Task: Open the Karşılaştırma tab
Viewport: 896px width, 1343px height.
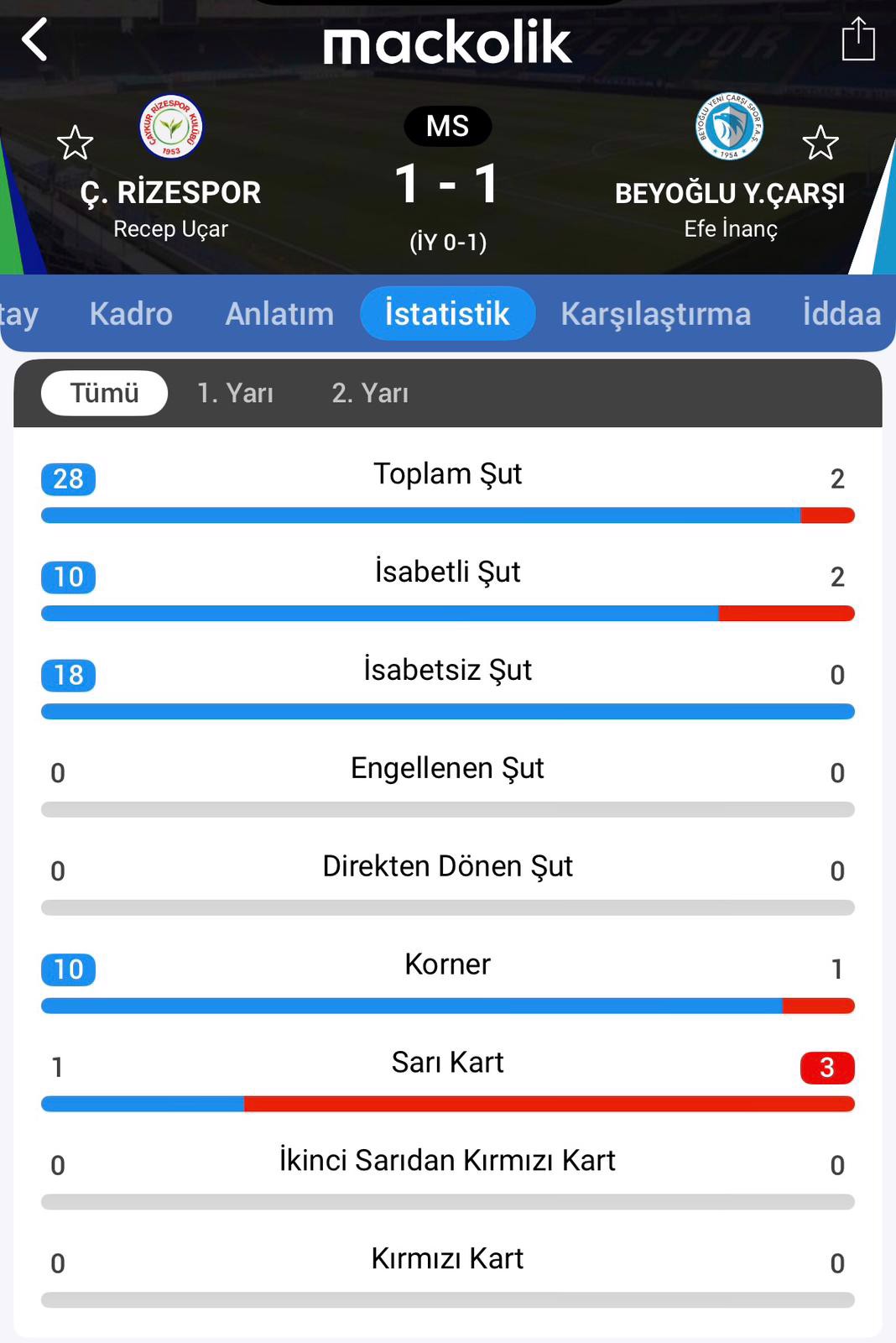Action: click(655, 314)
